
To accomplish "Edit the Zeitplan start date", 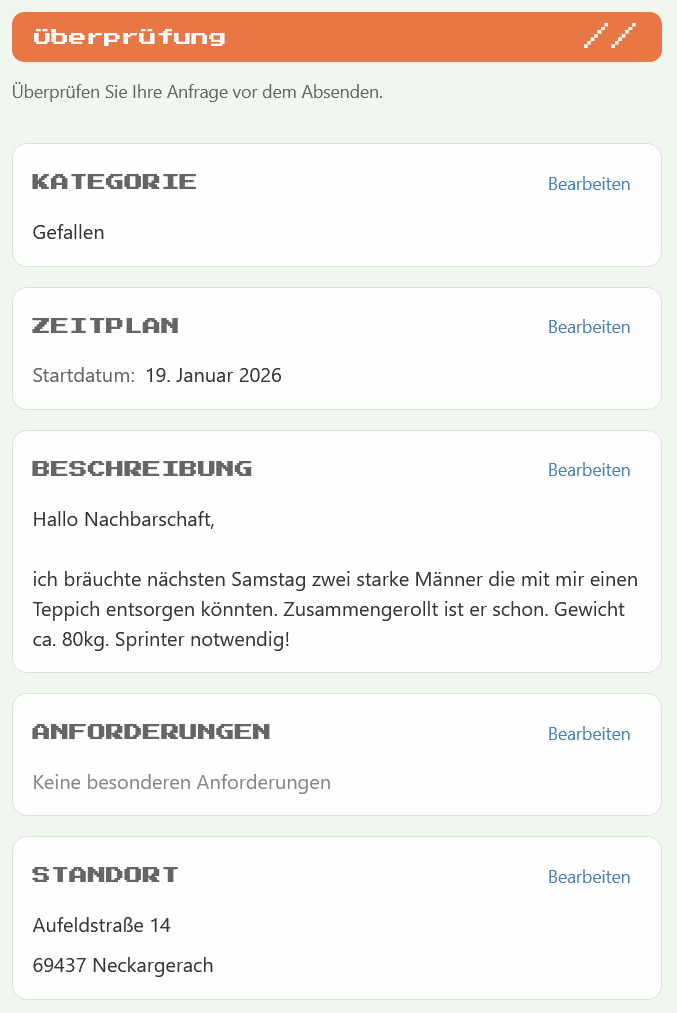I will (x=589, y=327).
